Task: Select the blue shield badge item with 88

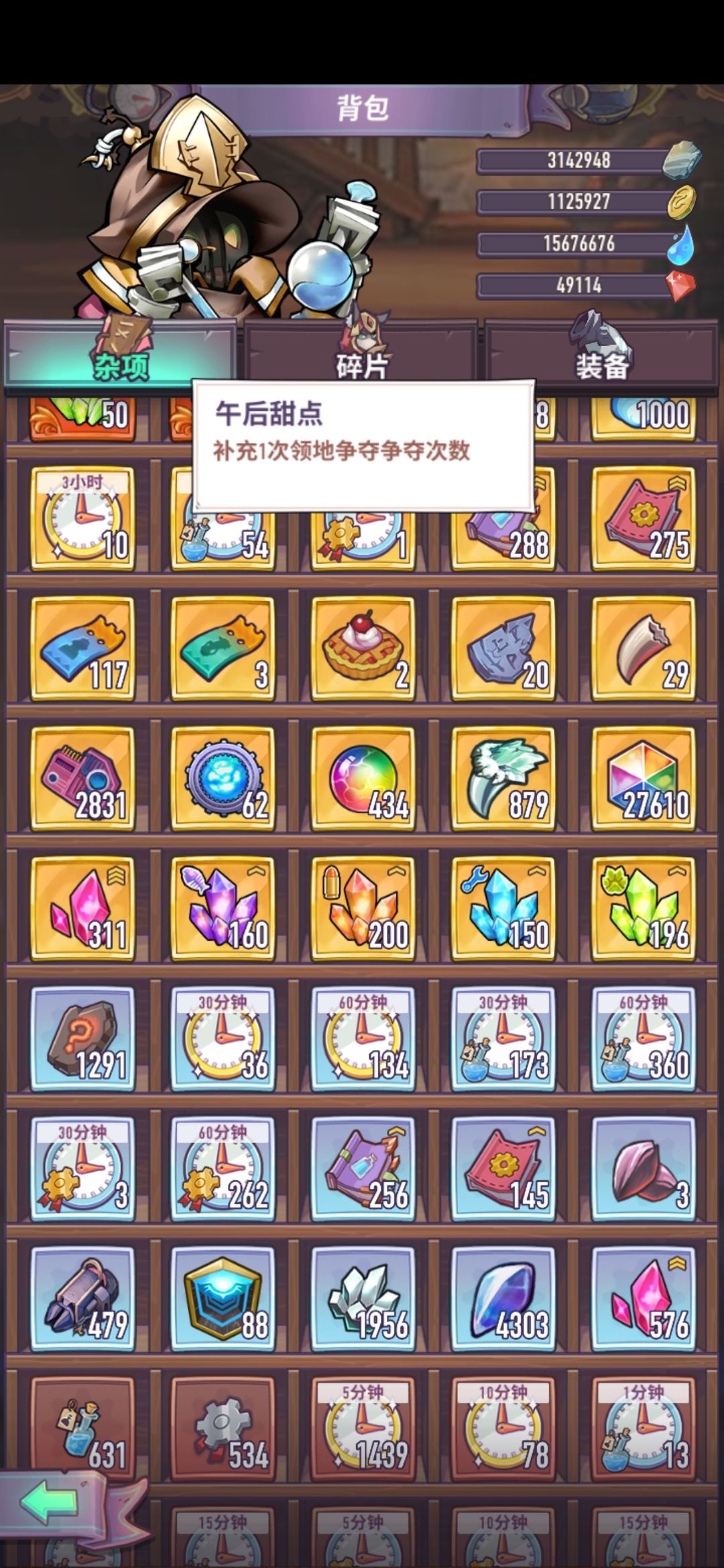Action: point(221,1293)
